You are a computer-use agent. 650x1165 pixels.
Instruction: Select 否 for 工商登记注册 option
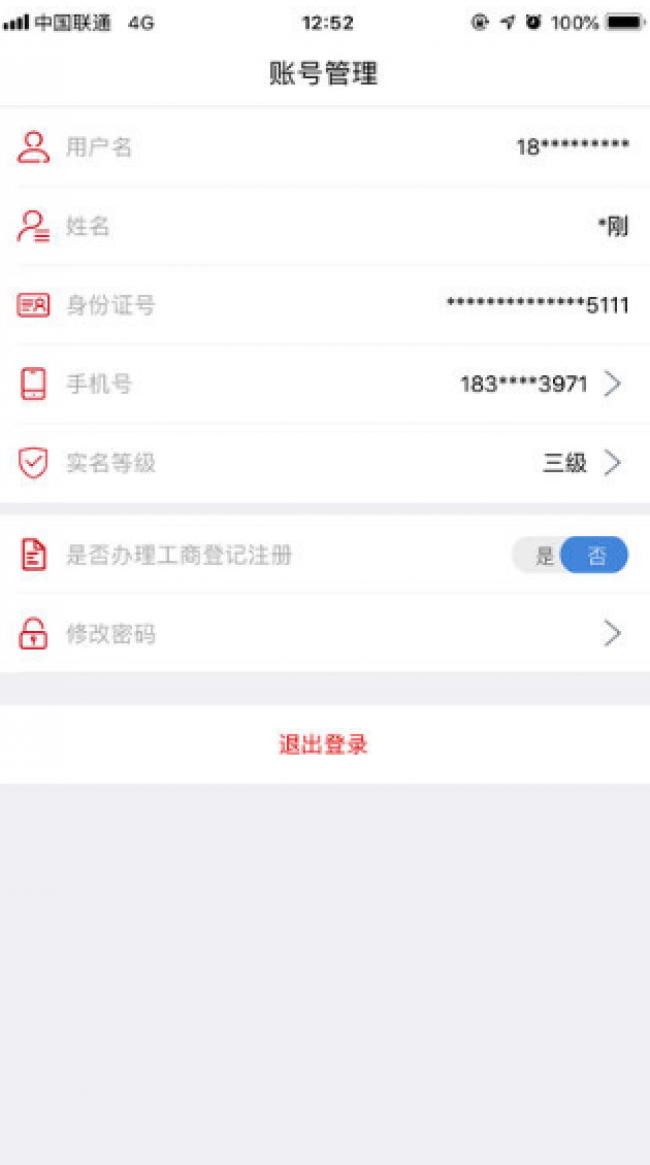[596, 556]
